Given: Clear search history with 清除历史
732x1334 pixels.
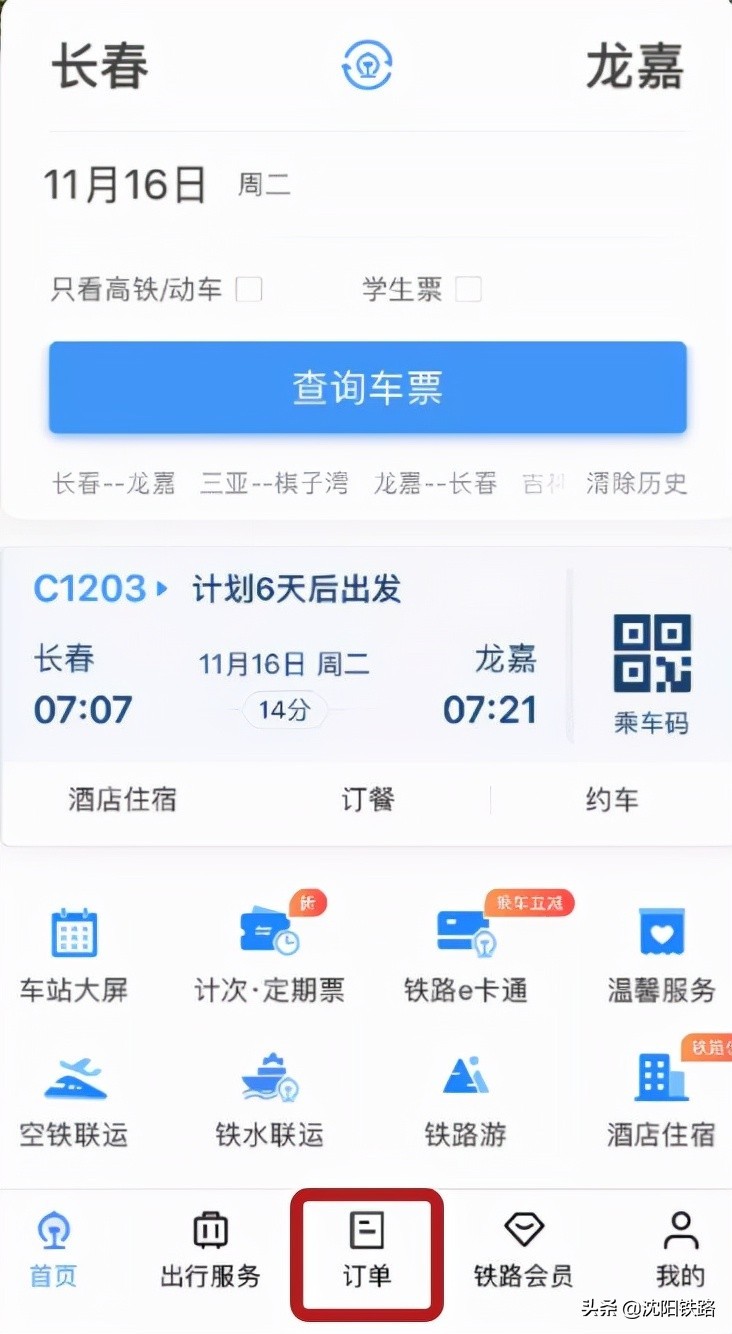Looking at the screenshot, I should click(x=636, y=484).
